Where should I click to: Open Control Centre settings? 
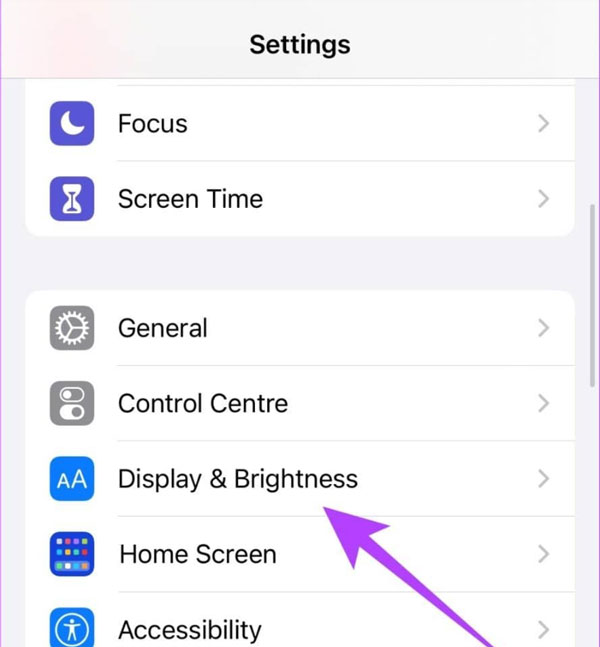click(300, 403)
